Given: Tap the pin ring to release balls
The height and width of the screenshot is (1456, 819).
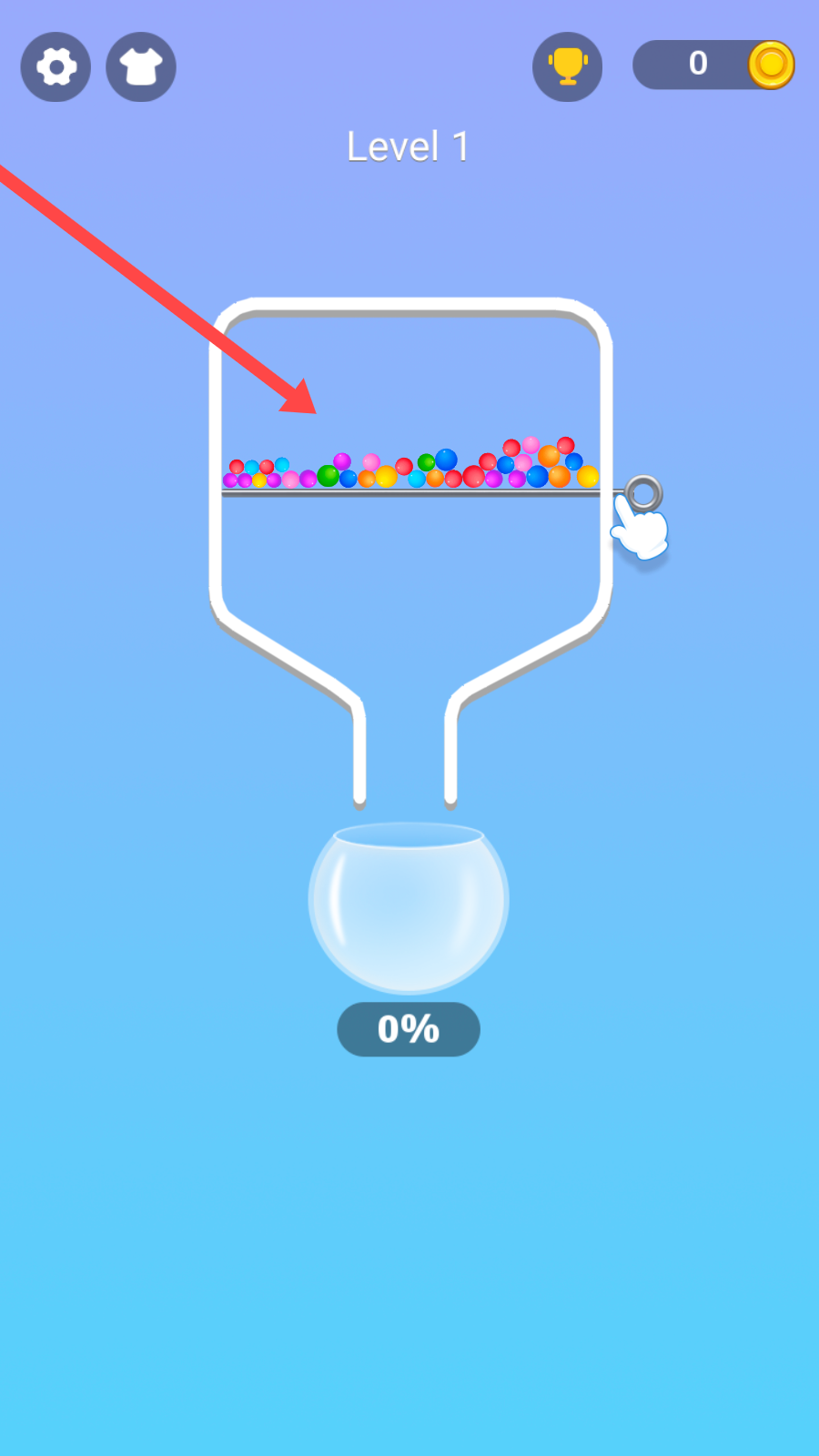Looking at the screenshot, I should click(x=643, y=494).
